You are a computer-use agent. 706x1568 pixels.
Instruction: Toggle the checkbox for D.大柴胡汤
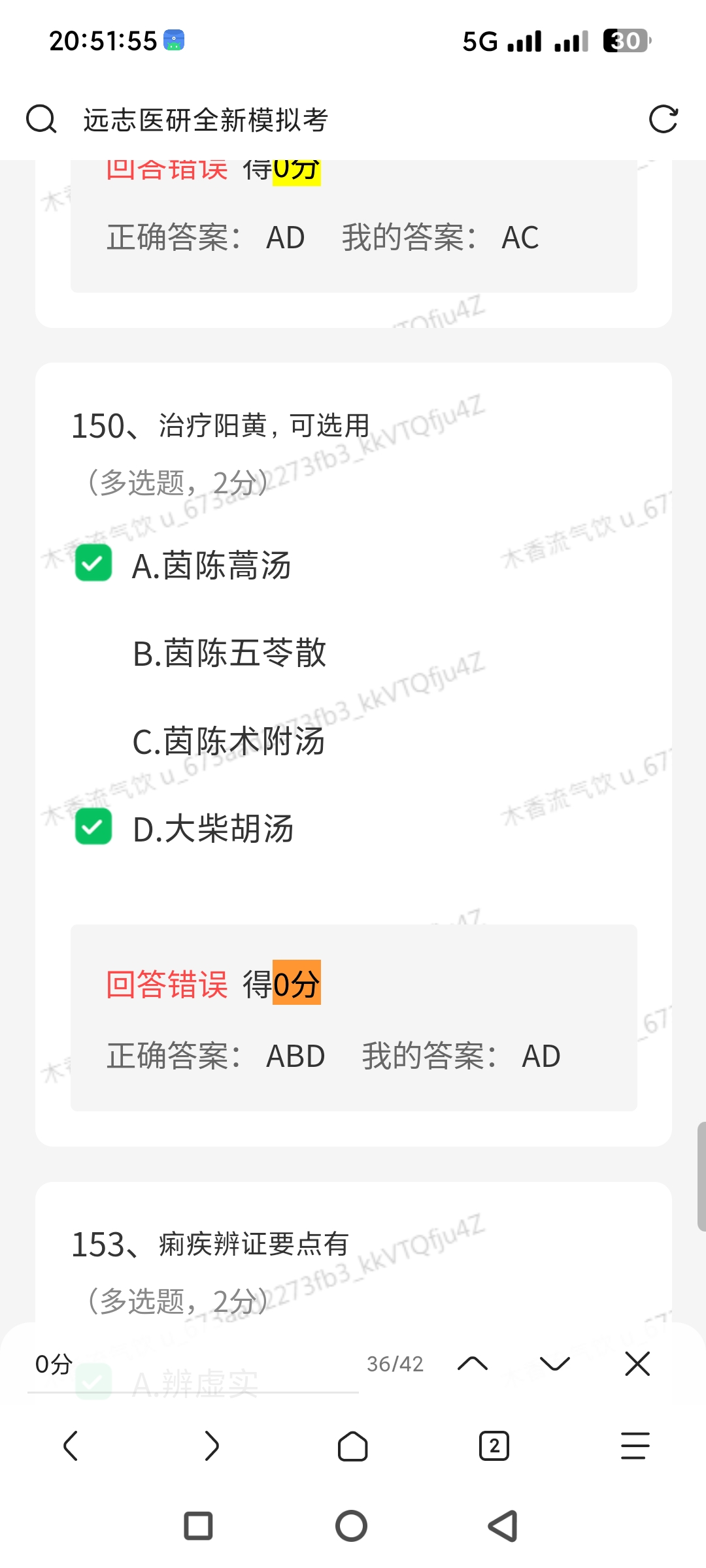pos(93,827)
